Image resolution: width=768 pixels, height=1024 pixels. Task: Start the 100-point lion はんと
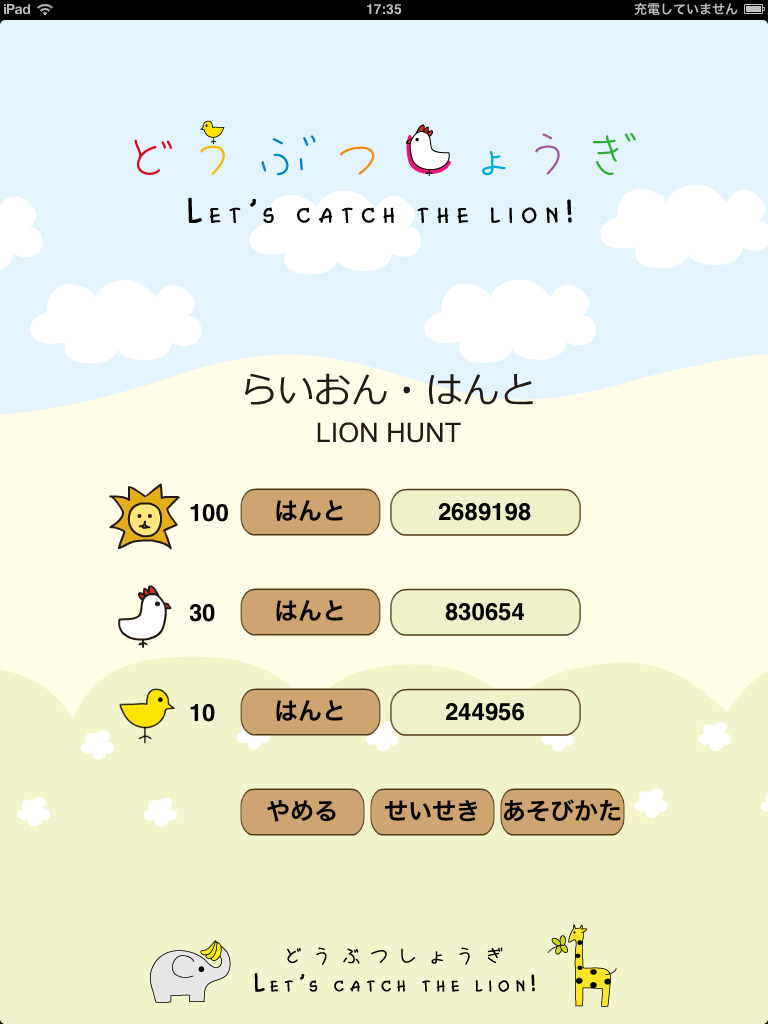[310, 512]
